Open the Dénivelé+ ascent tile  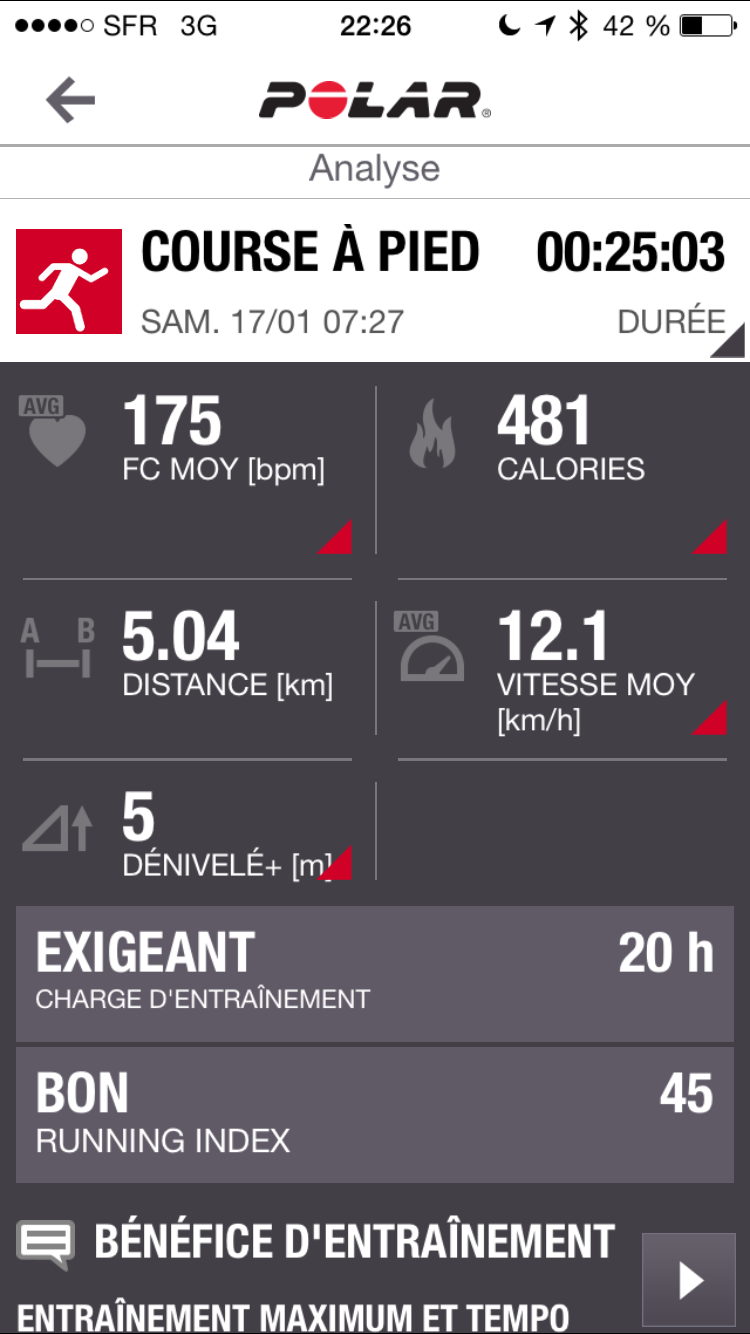tap(188, 832)
